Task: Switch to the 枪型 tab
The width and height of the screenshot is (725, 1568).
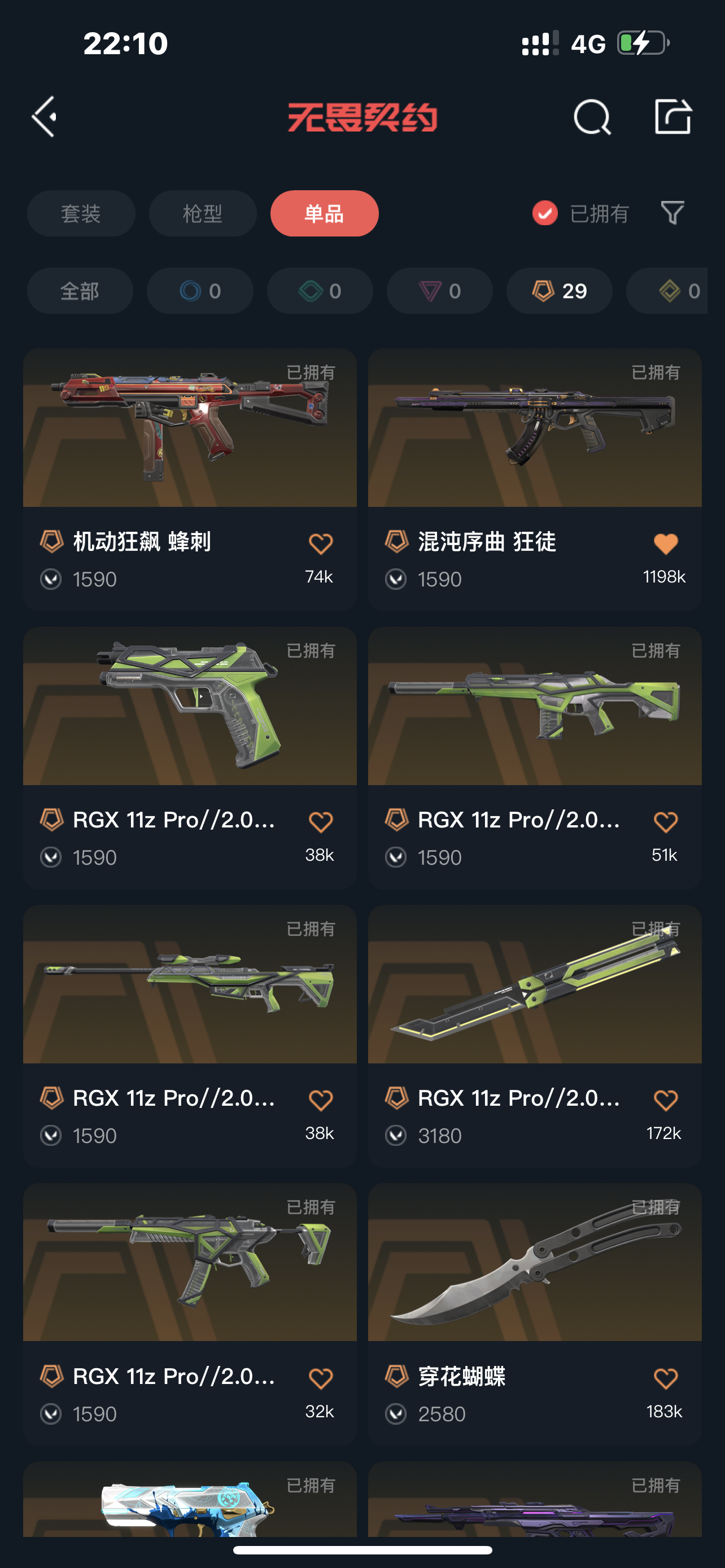Action: (203, 214)
